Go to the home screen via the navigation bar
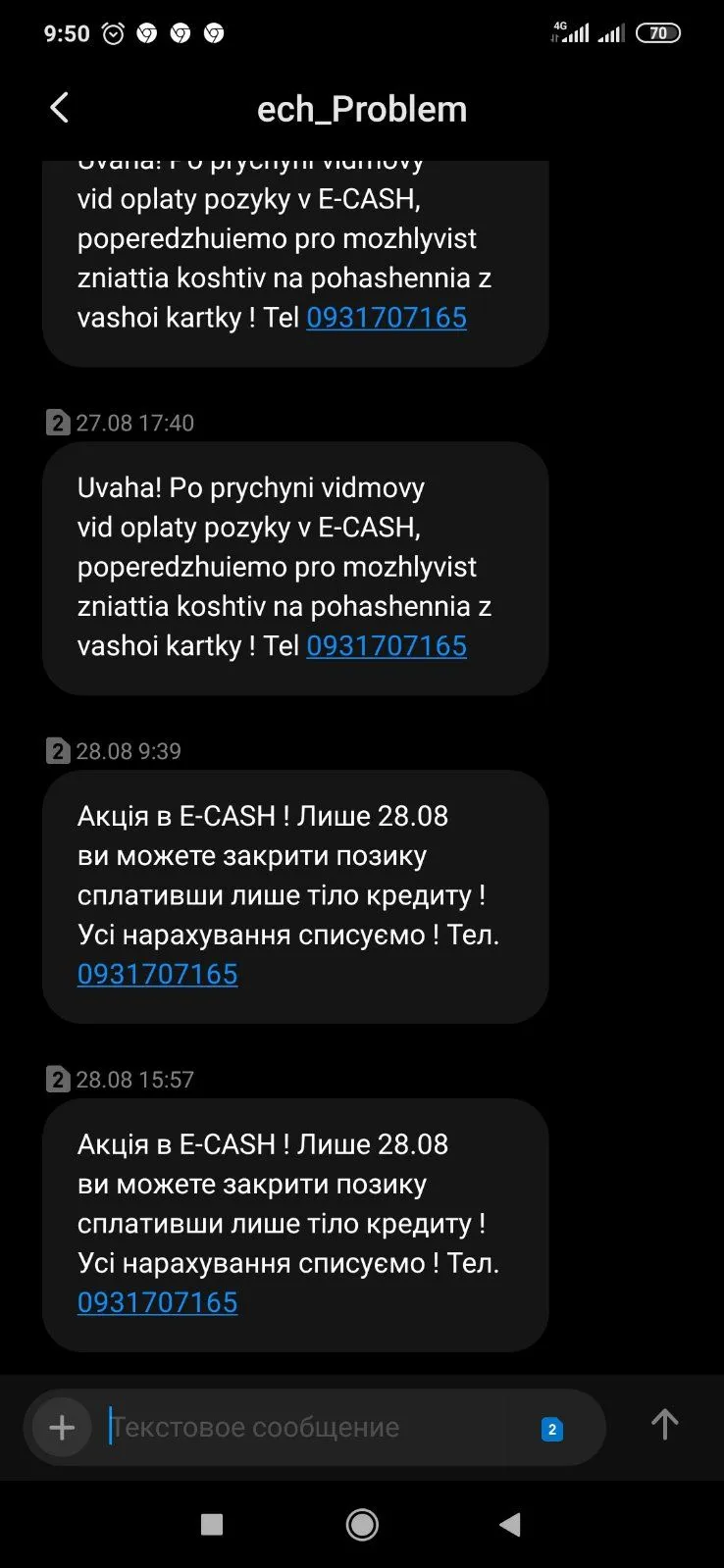724x1568 pixels. 362,1524
